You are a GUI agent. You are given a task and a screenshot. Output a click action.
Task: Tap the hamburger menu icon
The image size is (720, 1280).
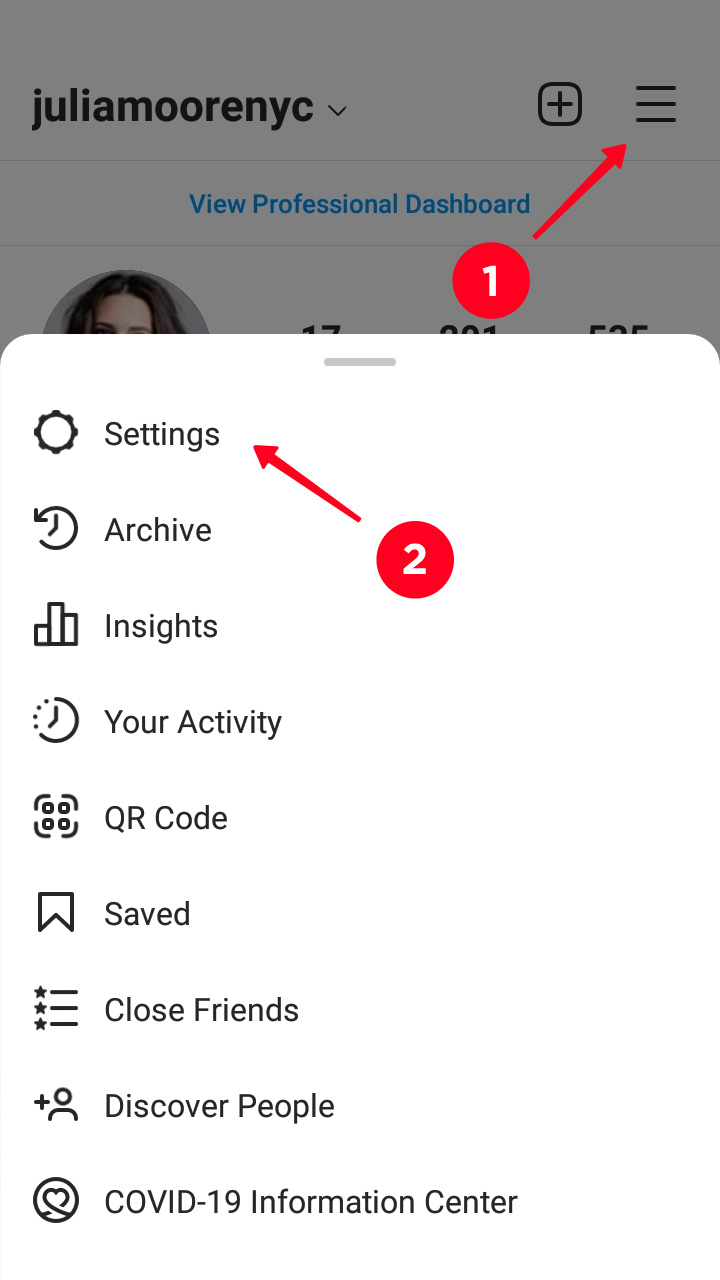(x=656, y=105)
